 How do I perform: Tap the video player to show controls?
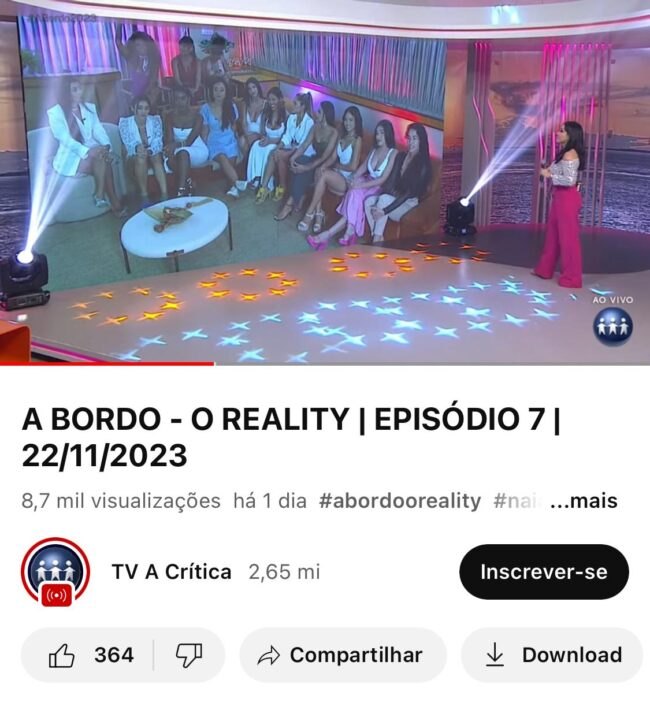(x=325, y=182)
